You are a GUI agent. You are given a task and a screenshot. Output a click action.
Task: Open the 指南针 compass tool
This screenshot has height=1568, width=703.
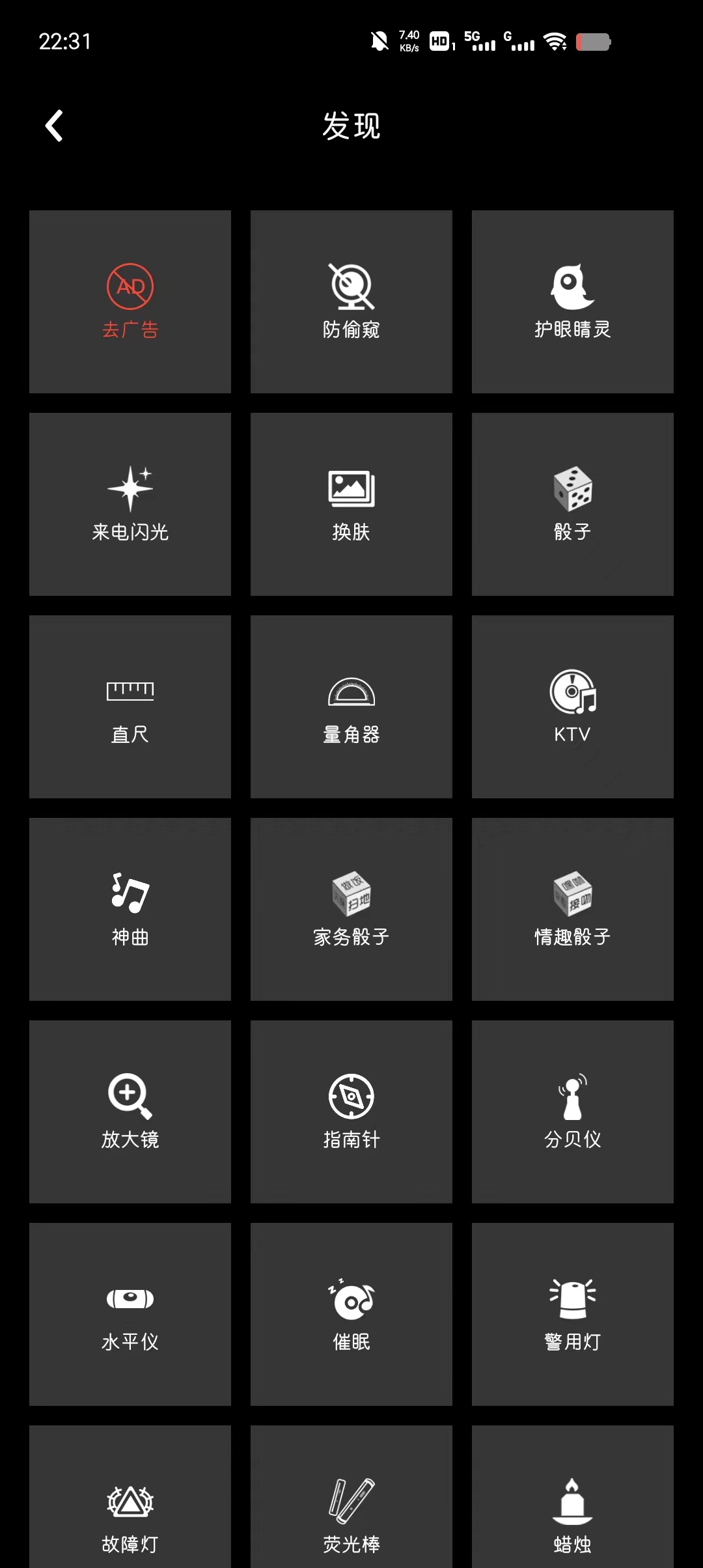click(351, 1113)
